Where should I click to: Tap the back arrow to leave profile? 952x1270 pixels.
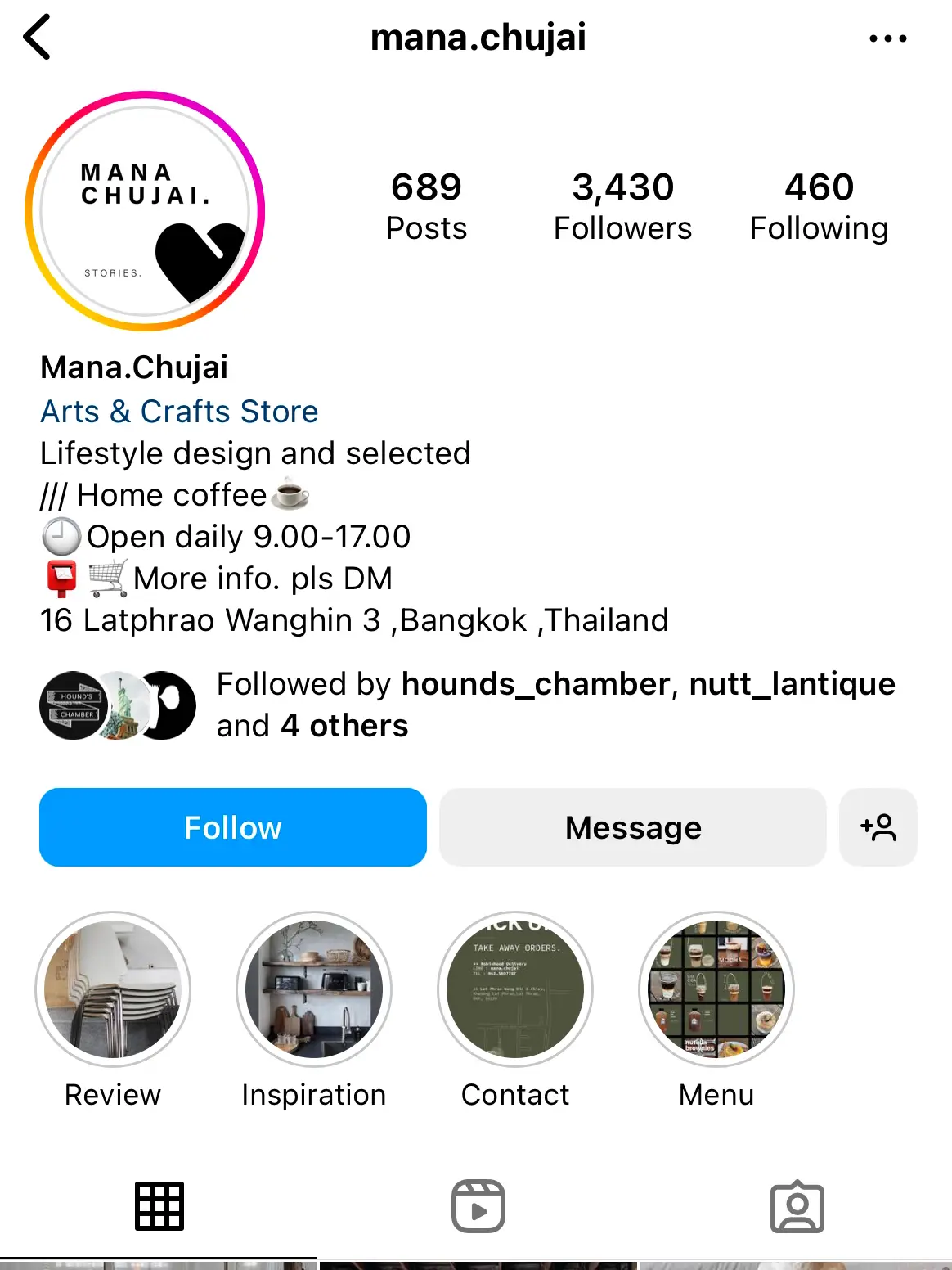point(38,37)
